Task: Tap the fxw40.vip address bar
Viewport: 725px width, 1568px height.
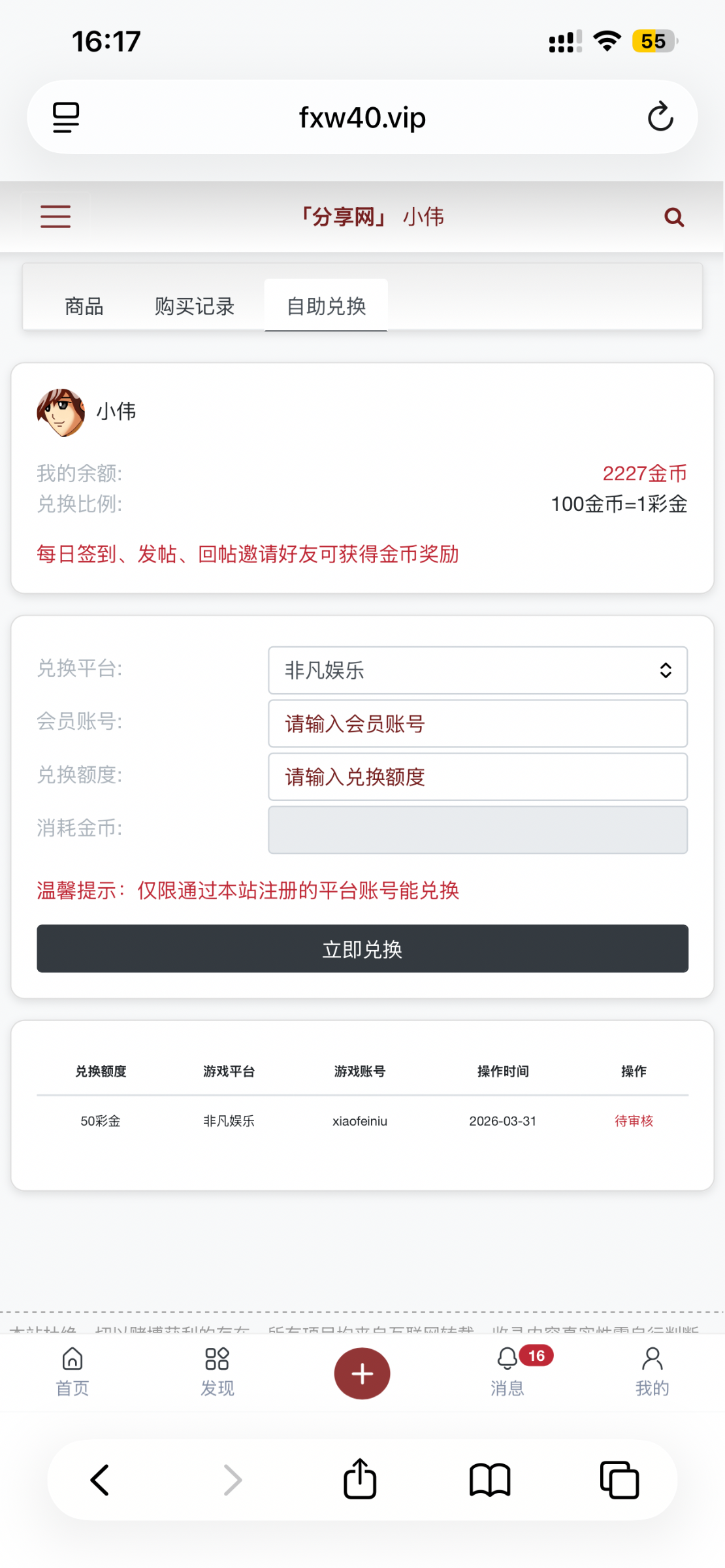Action: pyautogui.click(x=362, y=118)
